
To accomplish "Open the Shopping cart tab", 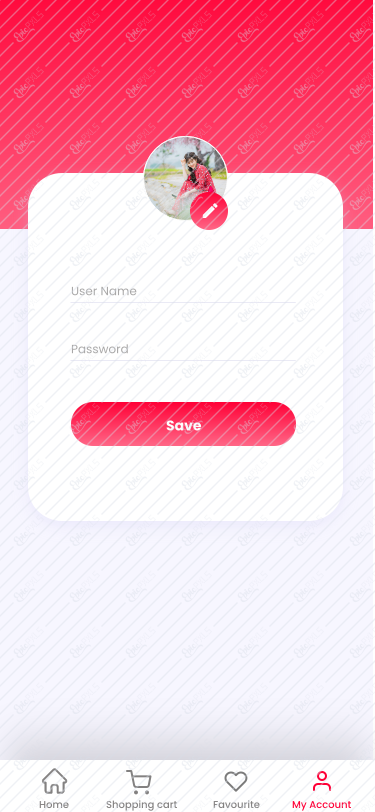I will point(141,789).
